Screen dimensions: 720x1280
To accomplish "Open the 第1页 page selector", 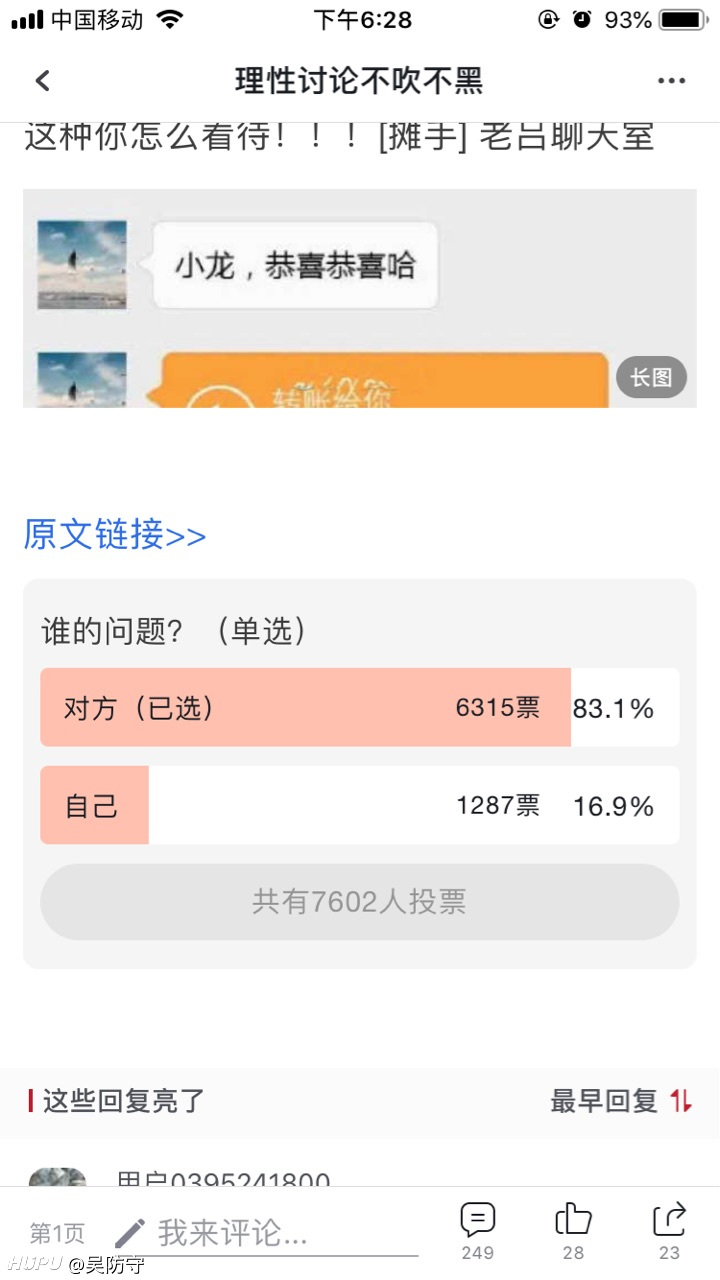I will pos(57,1233).
